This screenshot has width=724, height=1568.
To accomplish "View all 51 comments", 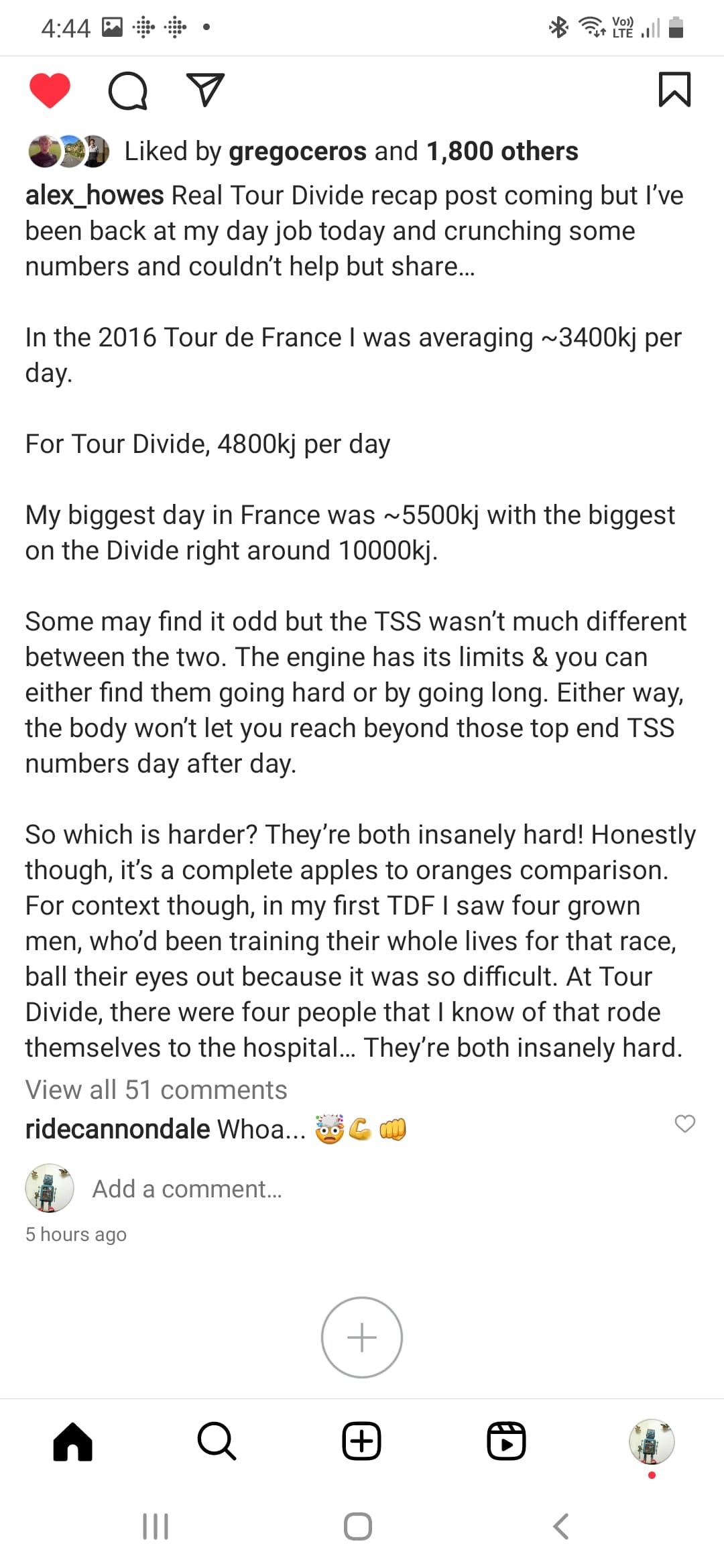I will click(x=156, y=1090).
